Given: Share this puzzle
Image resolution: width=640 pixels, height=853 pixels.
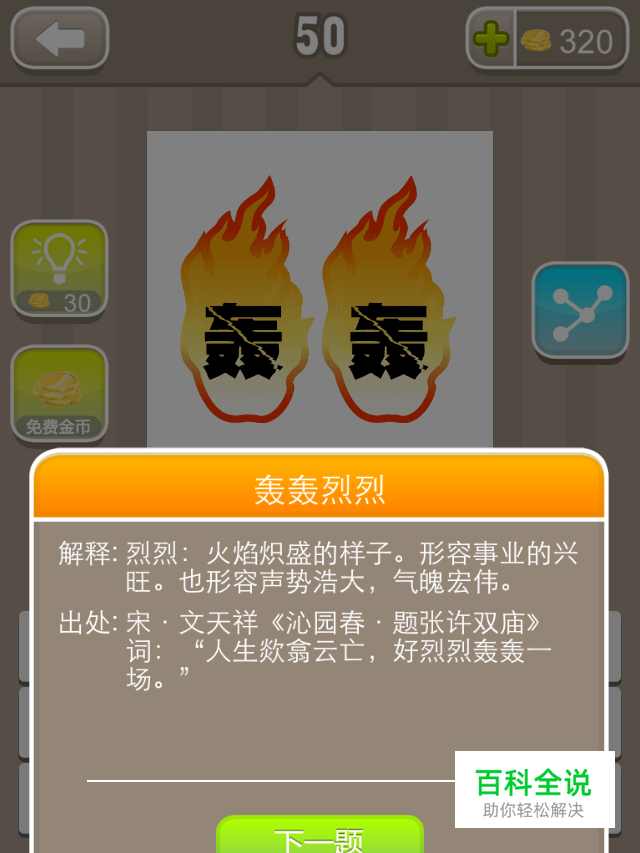Looking at the screenshot, I should click(x=580, y=311).
